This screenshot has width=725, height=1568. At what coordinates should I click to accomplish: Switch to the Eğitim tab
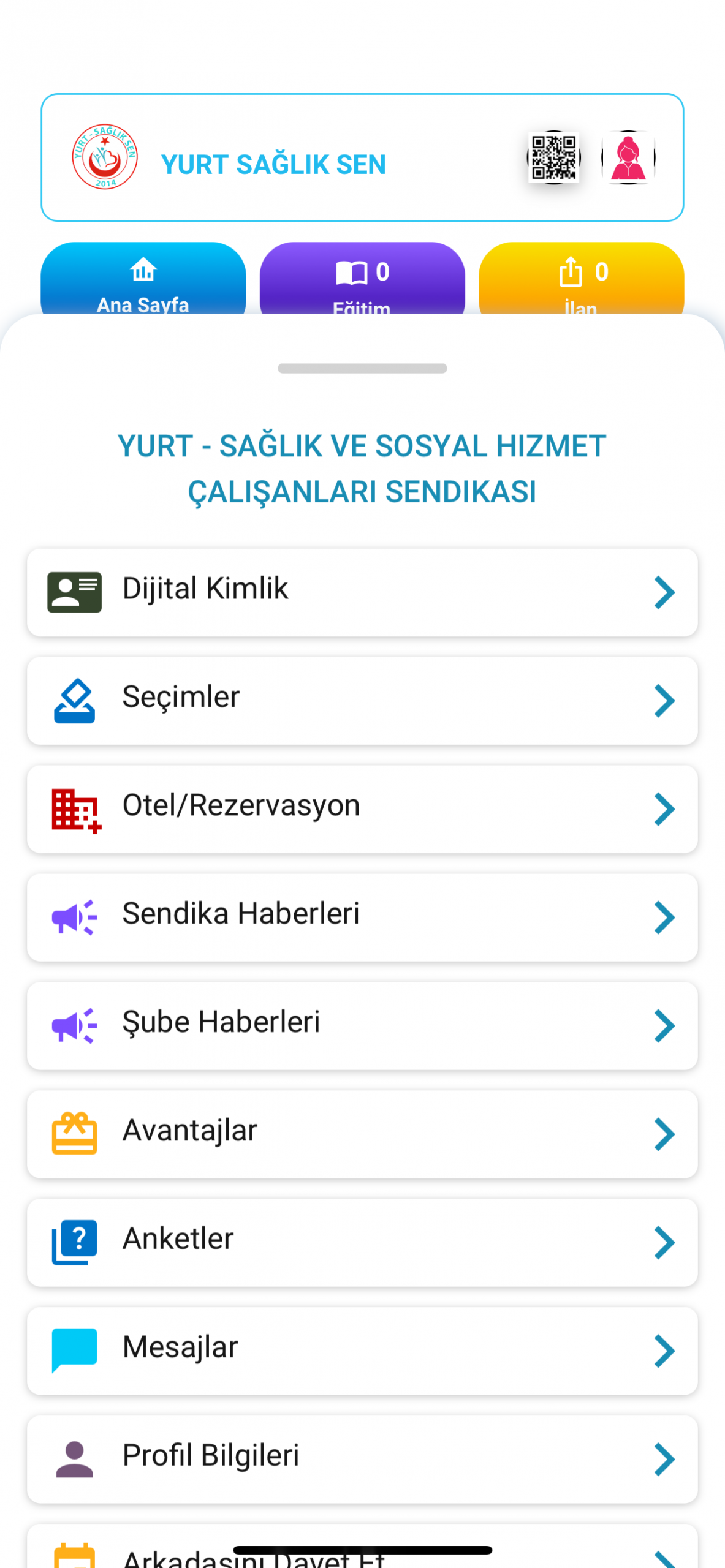coord(362,281)
